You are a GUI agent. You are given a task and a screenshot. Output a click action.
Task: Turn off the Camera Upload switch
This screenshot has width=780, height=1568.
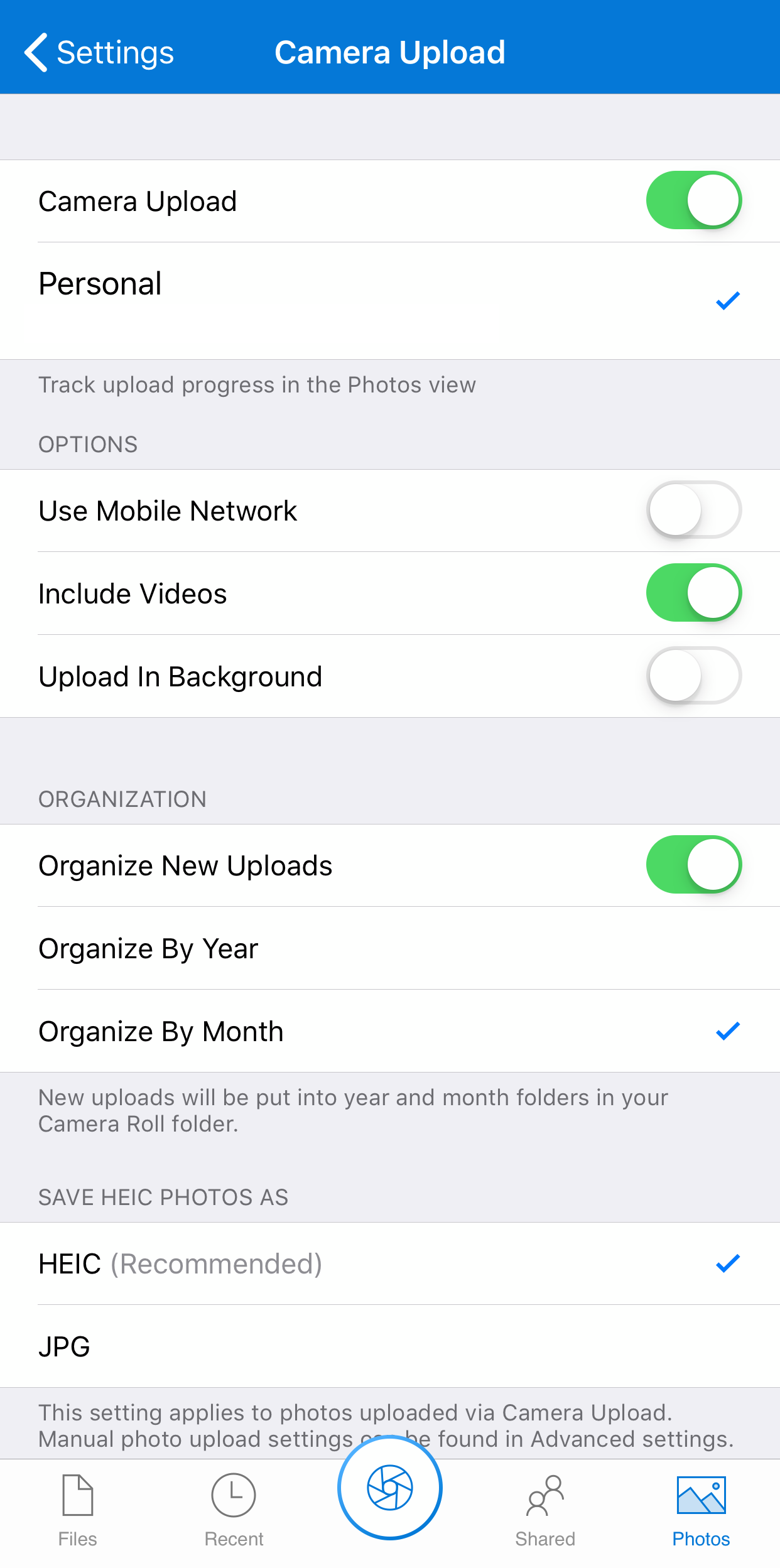pos(693,200)
